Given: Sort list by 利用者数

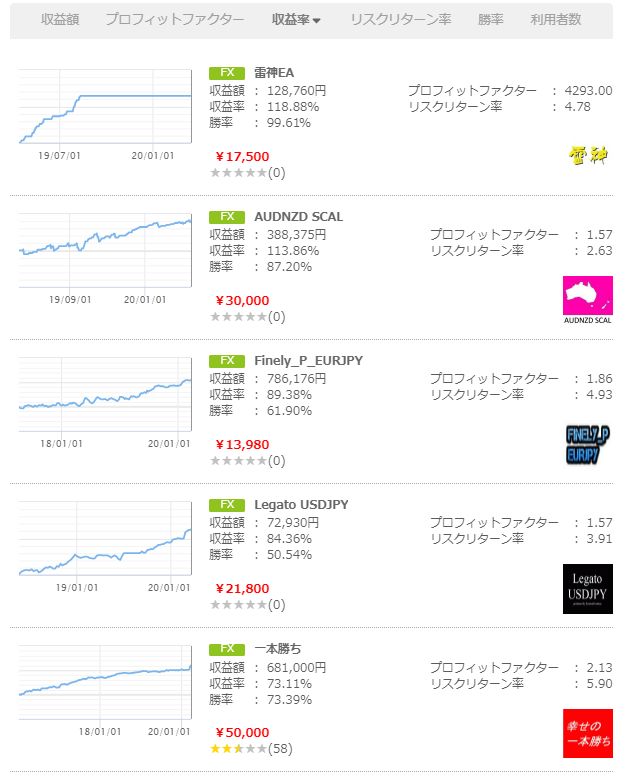Looking at the screenshot, I should [556, 19].
